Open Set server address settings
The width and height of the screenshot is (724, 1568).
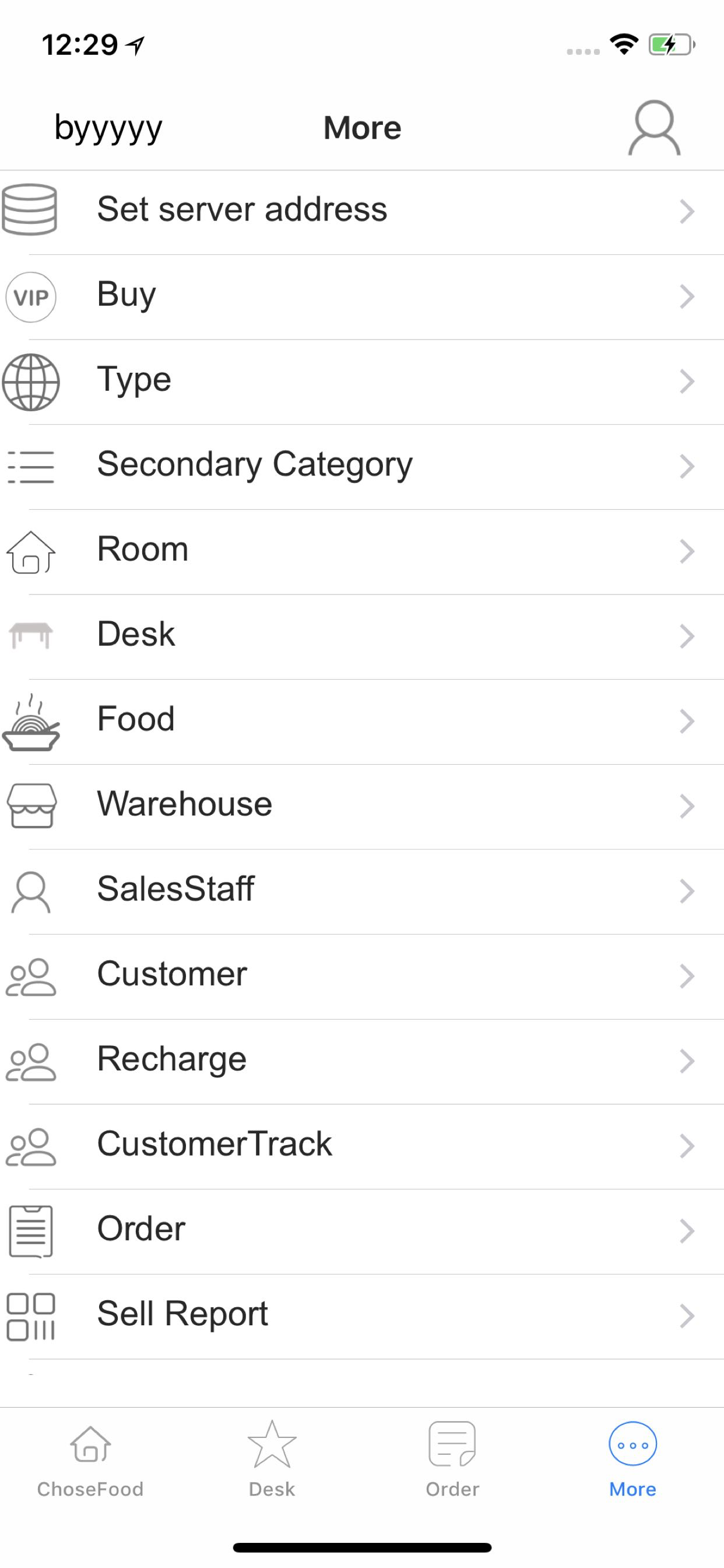pos(362,212)
